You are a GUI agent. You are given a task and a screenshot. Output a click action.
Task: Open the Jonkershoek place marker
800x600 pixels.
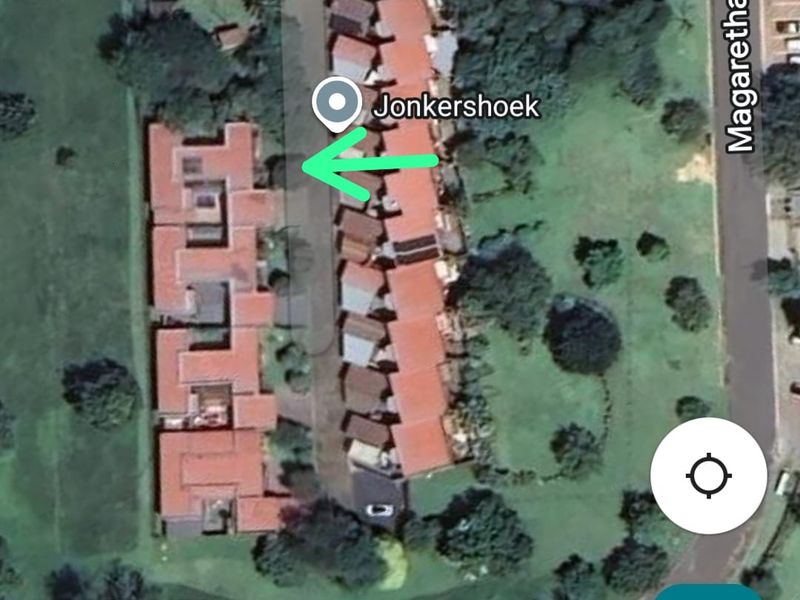(x=337, y=104)
